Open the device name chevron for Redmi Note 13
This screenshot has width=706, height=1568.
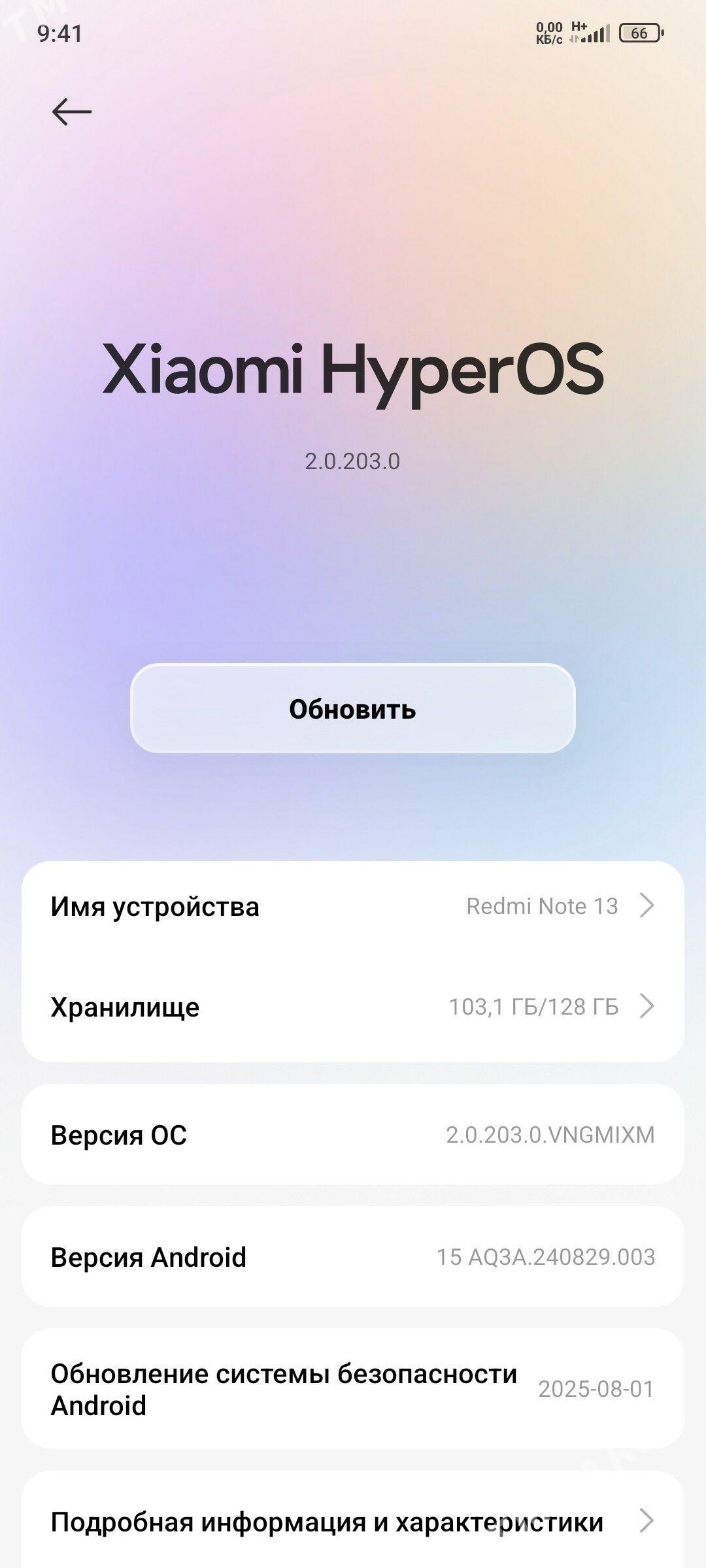coord(647,906)
